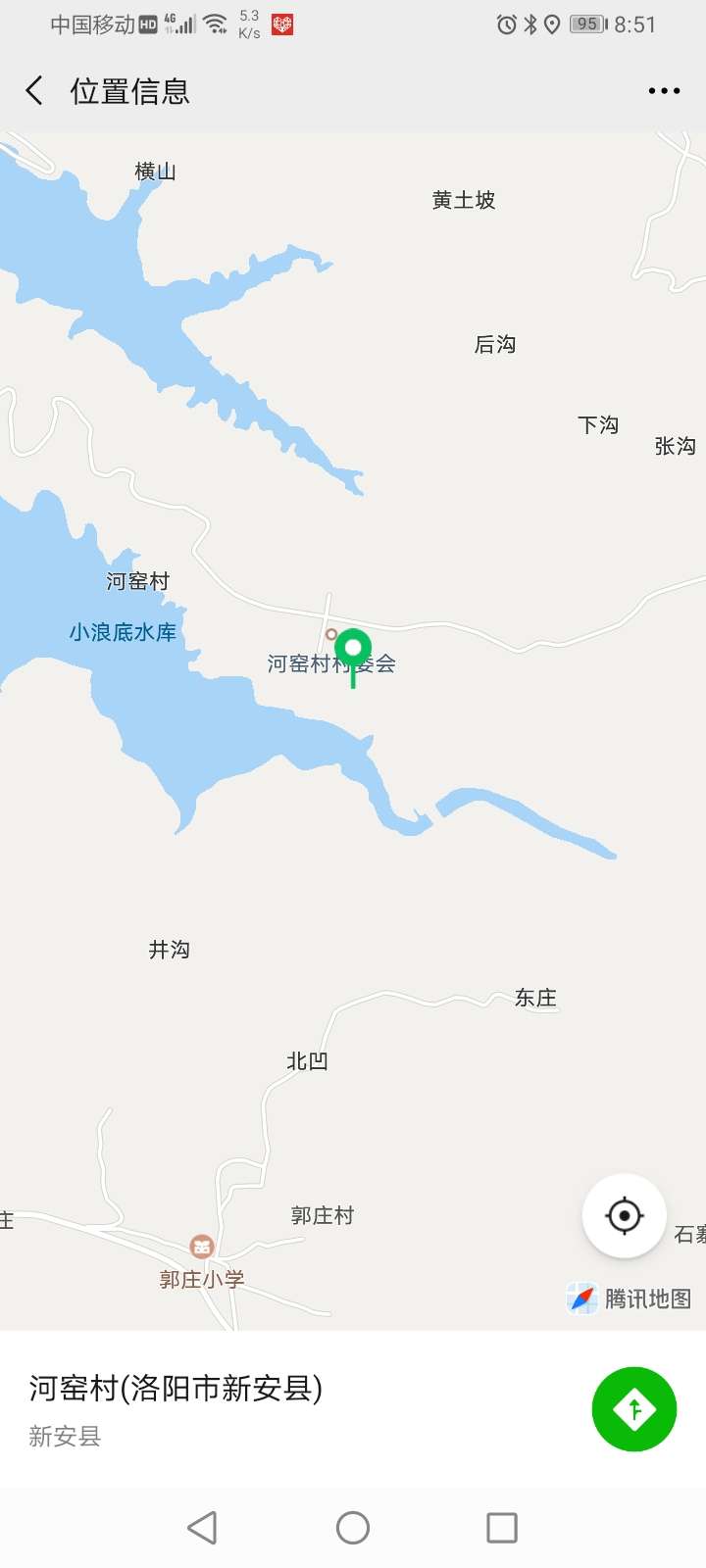Open the three-dot overflow menu

pyautogui.click(x=664, y=91)
